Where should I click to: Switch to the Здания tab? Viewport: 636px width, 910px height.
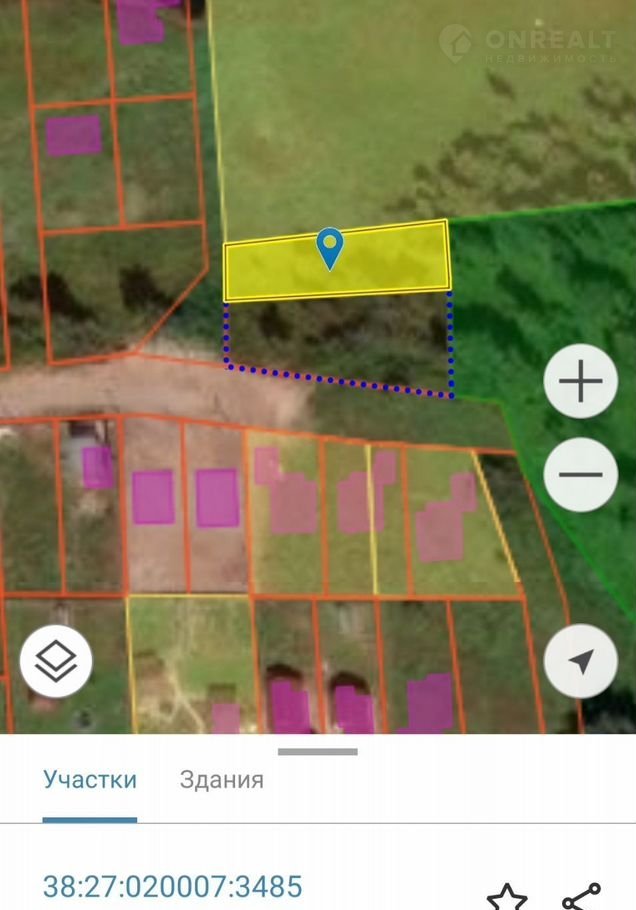(x=222, y=780)
